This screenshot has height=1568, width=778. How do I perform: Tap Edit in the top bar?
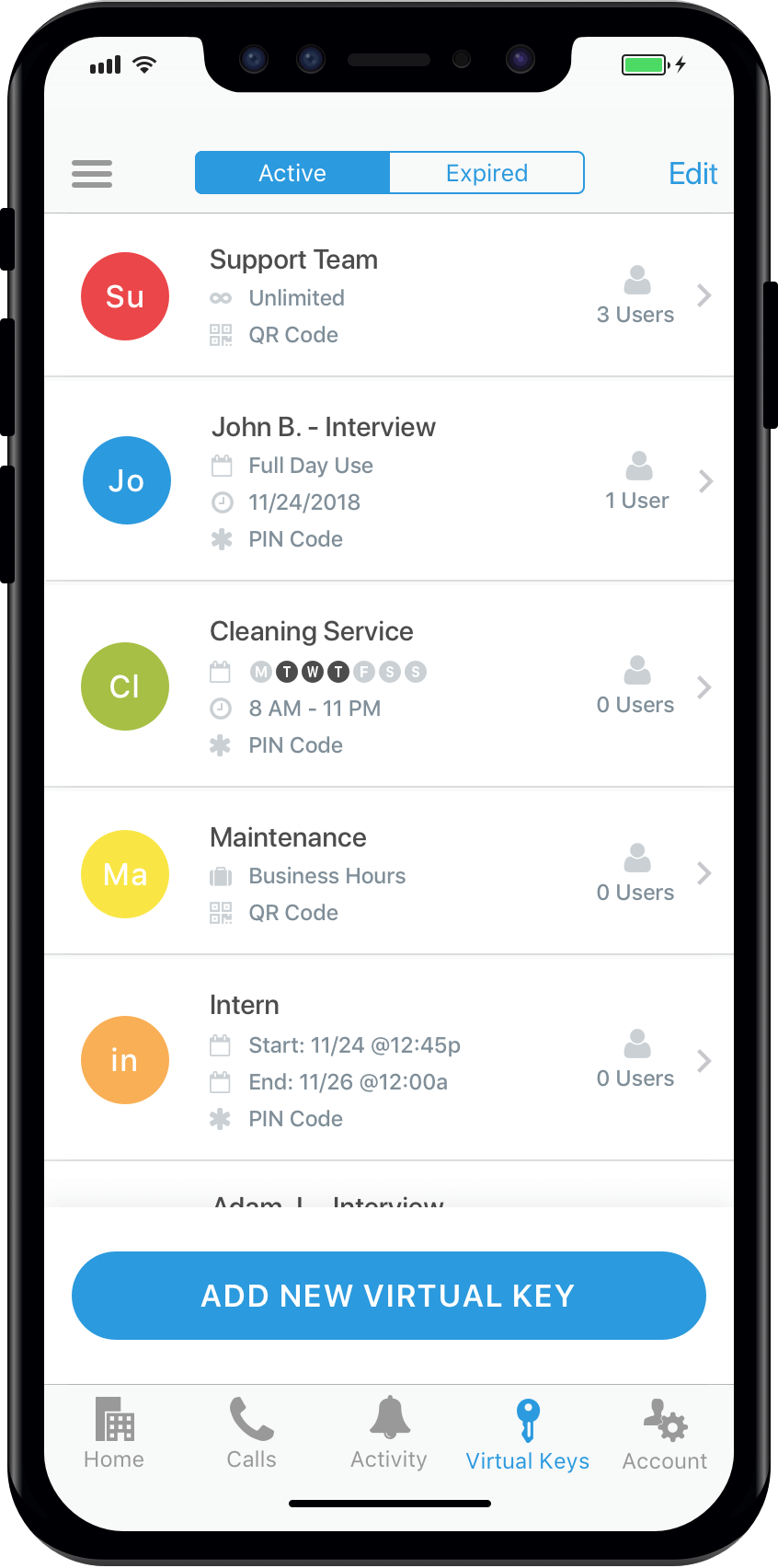(692, 173)
